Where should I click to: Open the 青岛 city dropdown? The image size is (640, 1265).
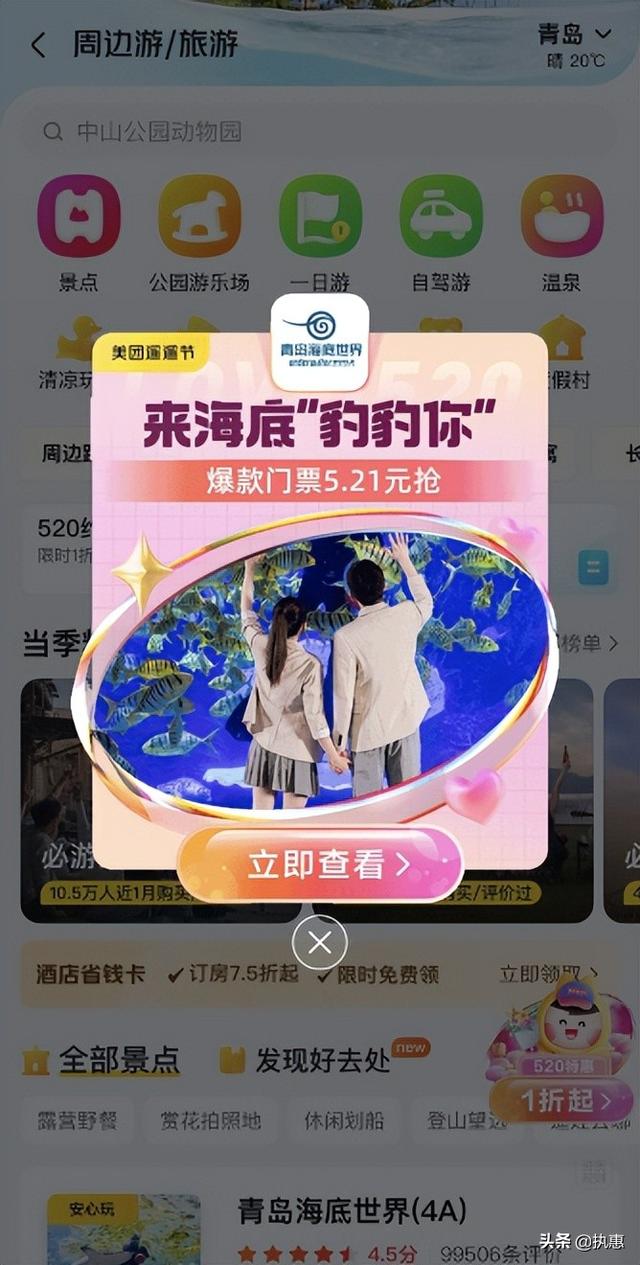tap(574, 34)
